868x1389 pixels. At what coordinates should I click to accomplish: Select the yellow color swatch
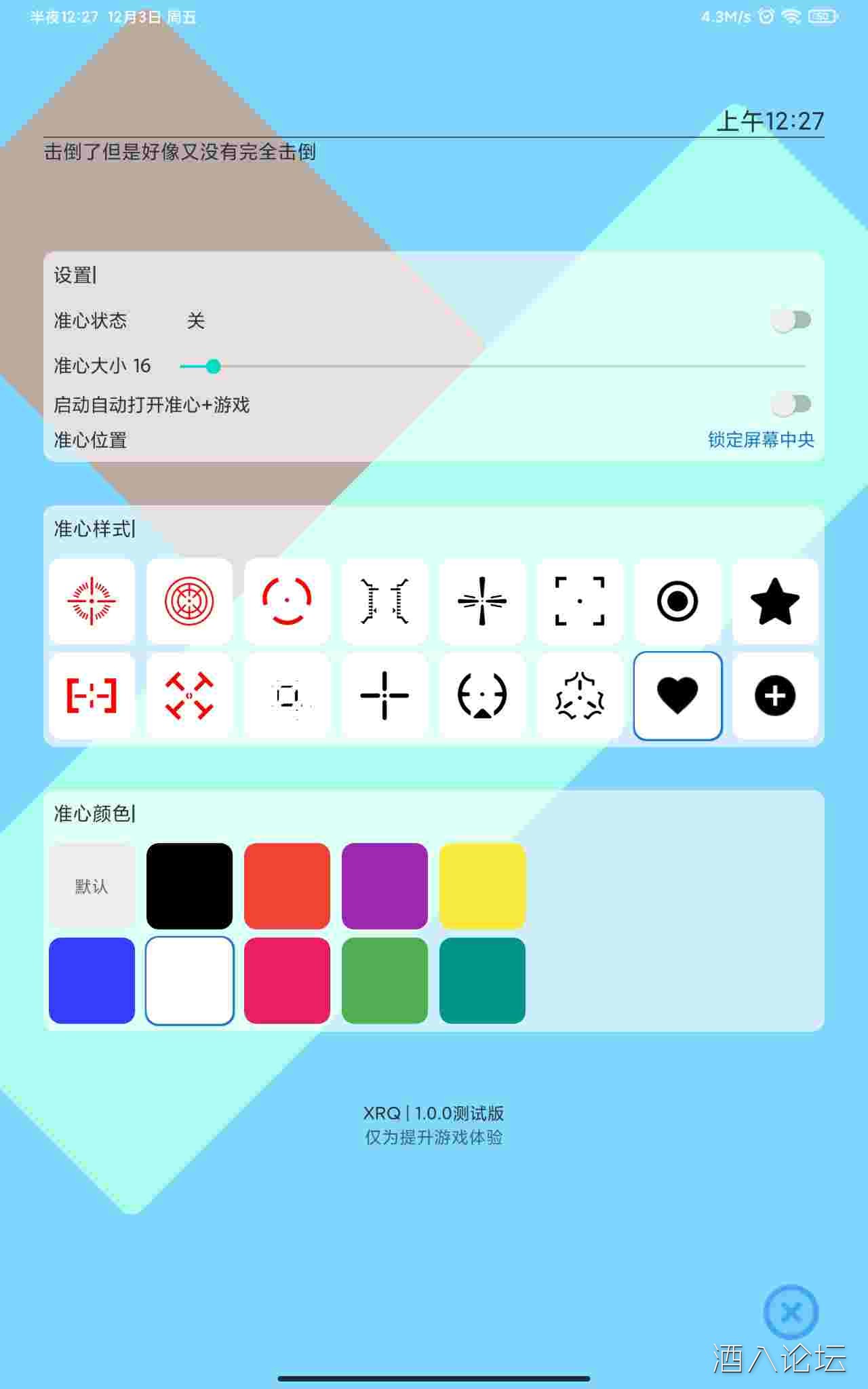pyautogui.click(x=482, y=886)
